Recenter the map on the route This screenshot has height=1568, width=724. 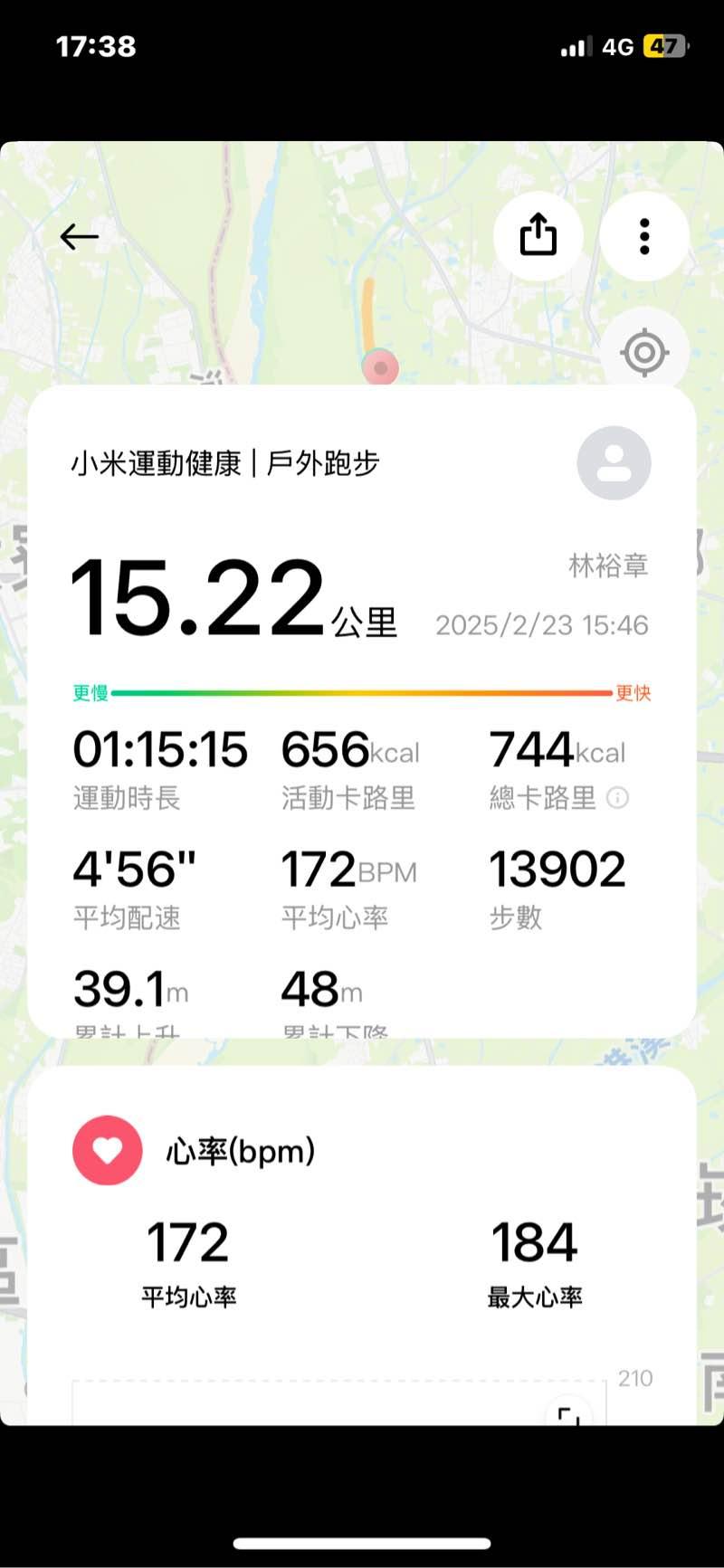[x=644, y=352]
